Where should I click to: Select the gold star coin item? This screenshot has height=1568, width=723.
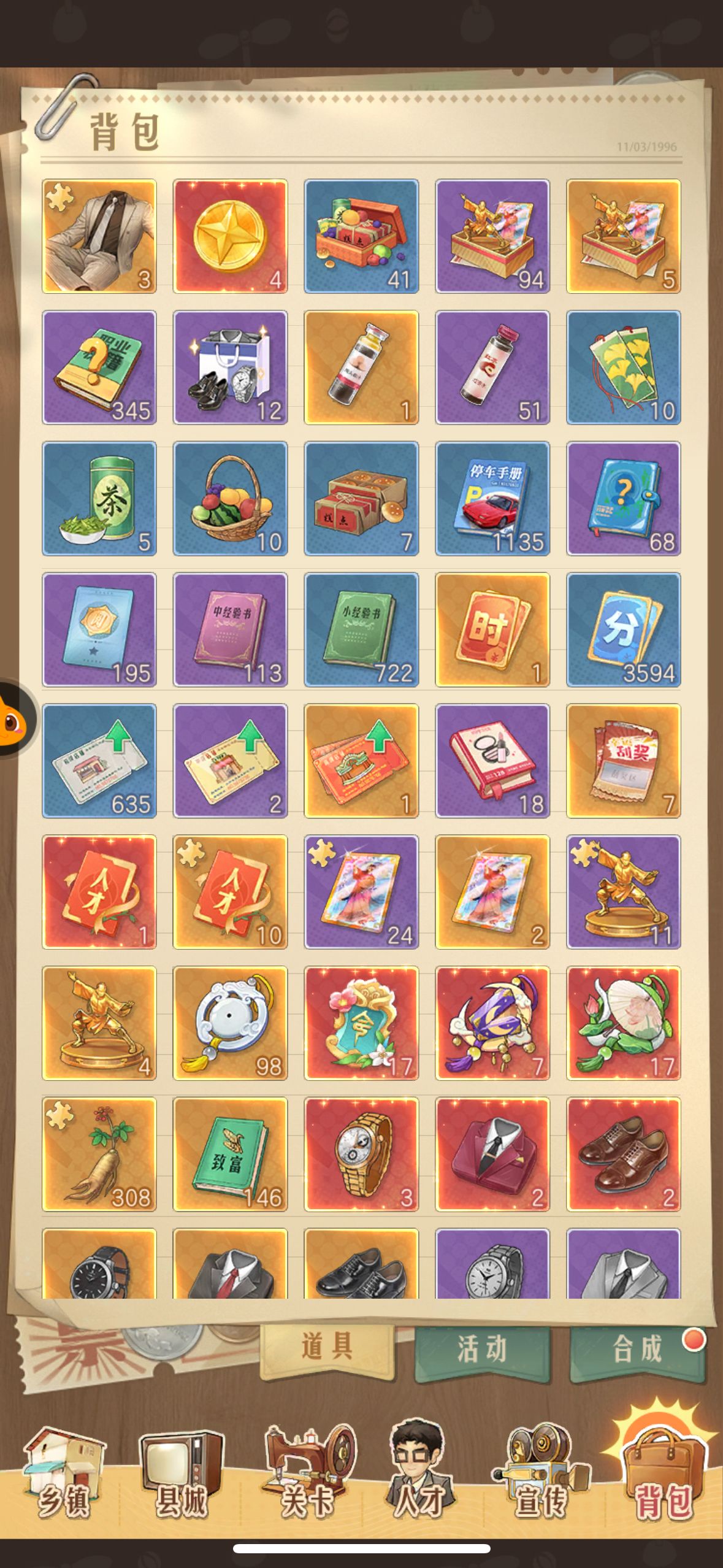230,236
